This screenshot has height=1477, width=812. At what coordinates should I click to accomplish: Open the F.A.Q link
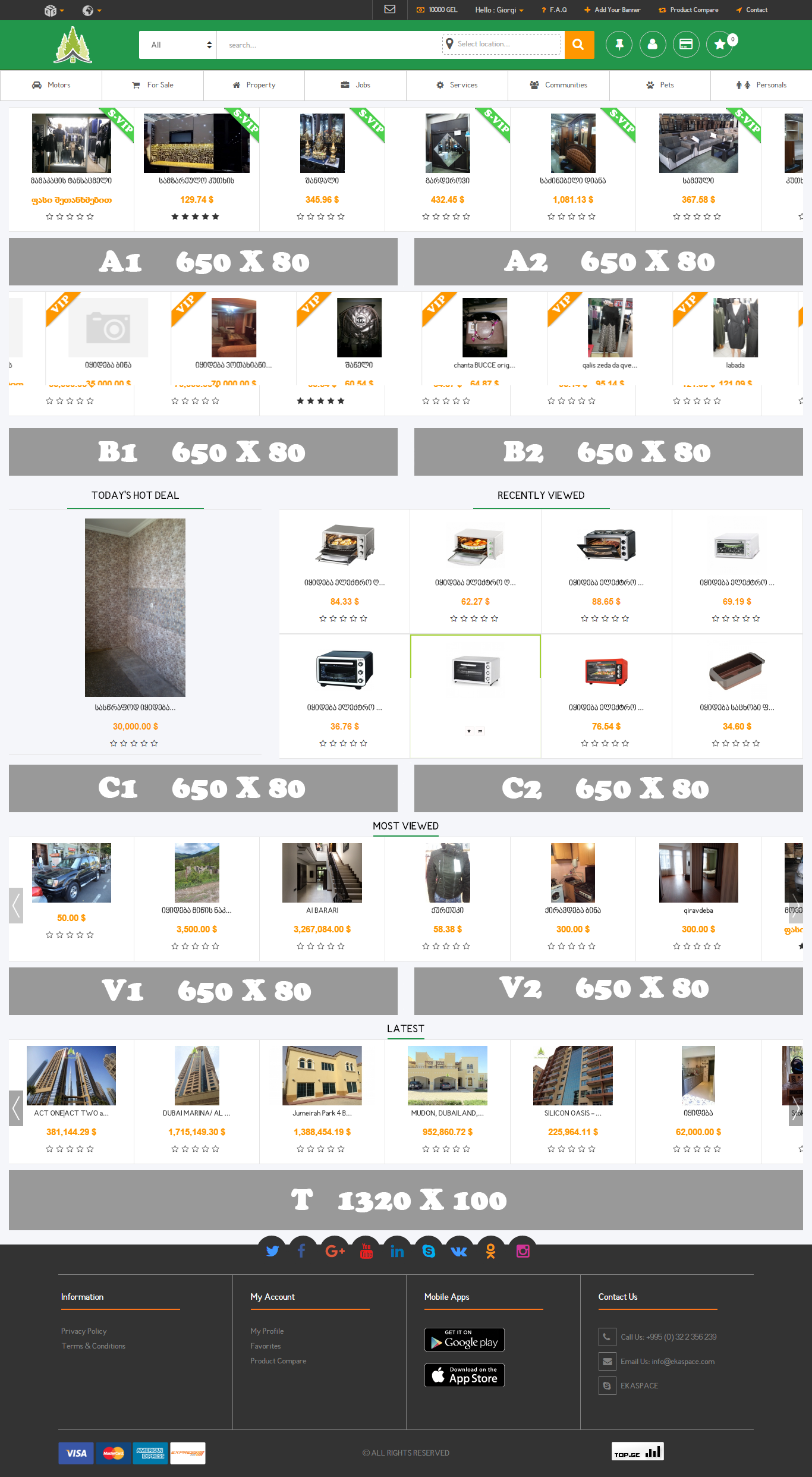tap(554, 10)
